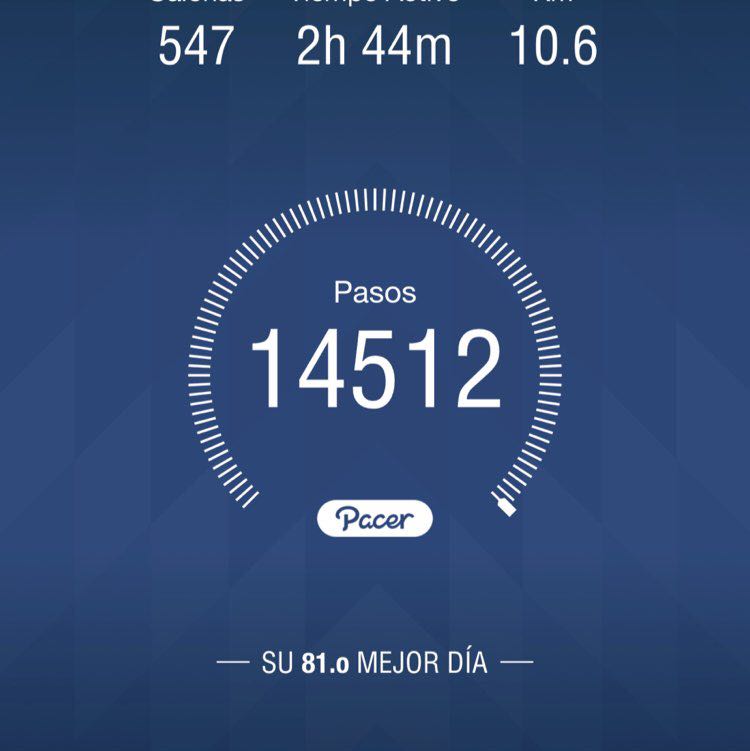Tap the right dash beside MEJOR DÍA
The height and width of the screenshot is (751, 750).
517,659
